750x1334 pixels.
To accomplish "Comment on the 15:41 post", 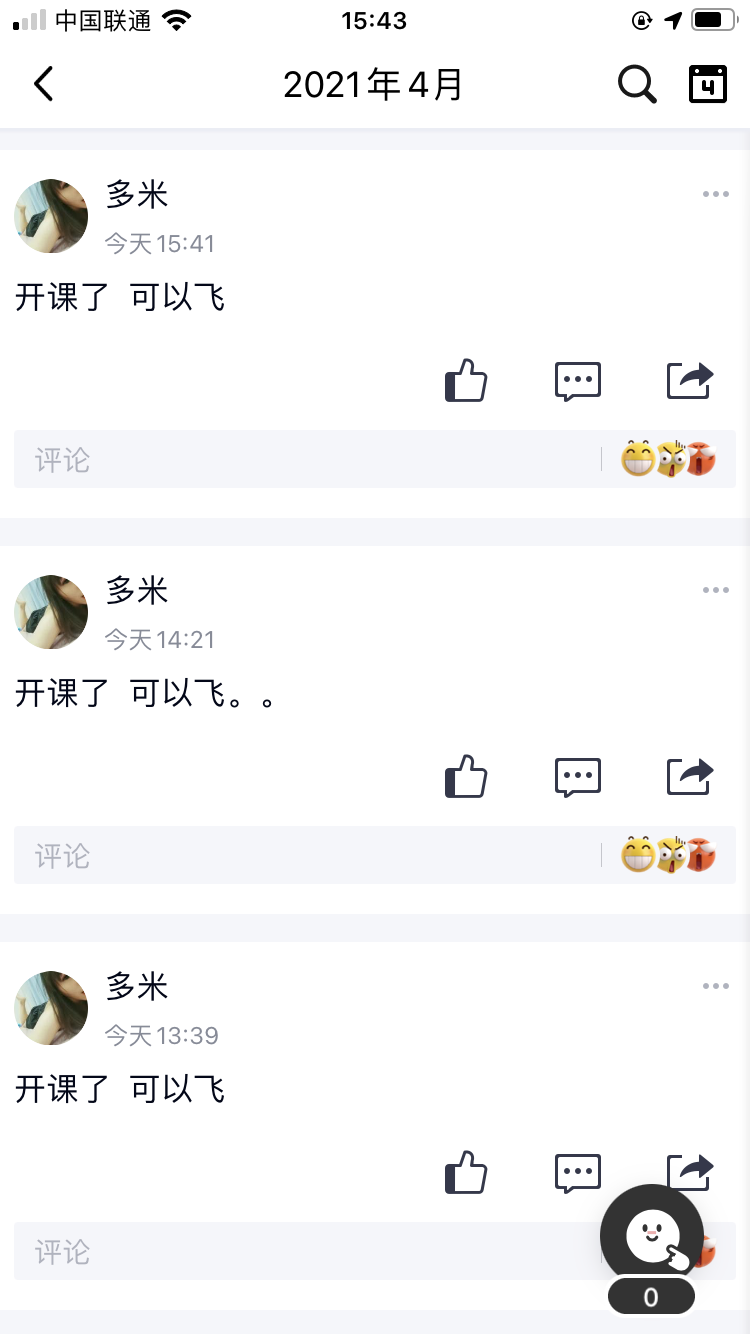I will (x=578, y=381).
